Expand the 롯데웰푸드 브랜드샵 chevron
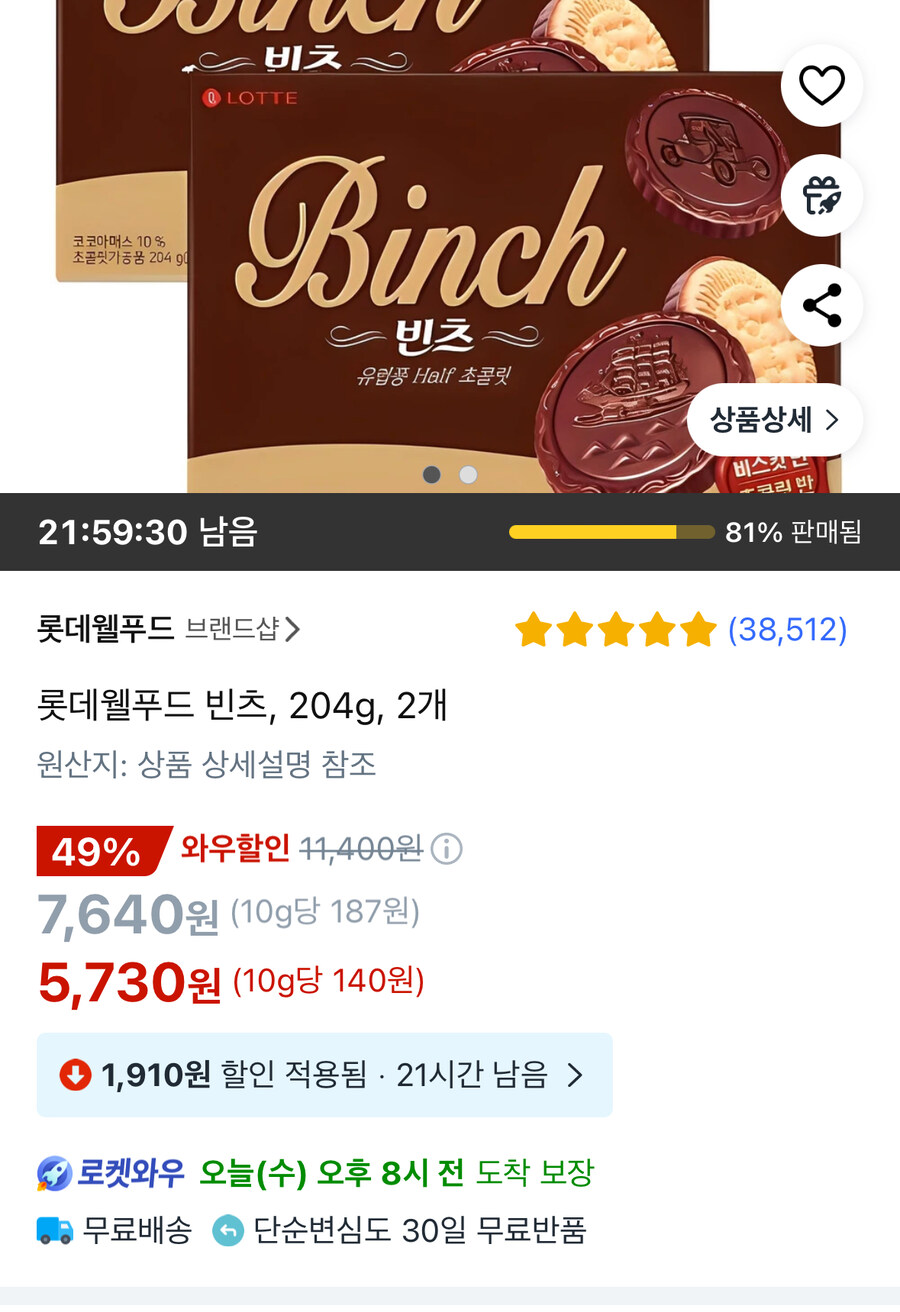This screenshot has width=900, height=1312. (293, 628)
